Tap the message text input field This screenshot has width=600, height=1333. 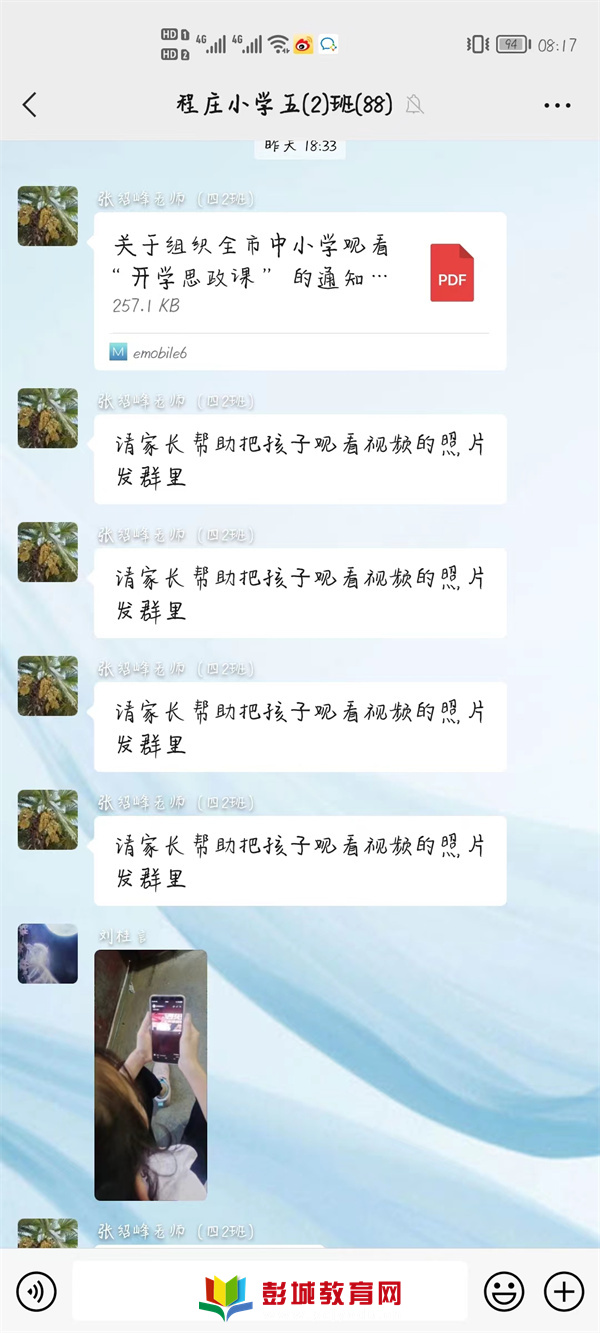[x=270, y=1291]
